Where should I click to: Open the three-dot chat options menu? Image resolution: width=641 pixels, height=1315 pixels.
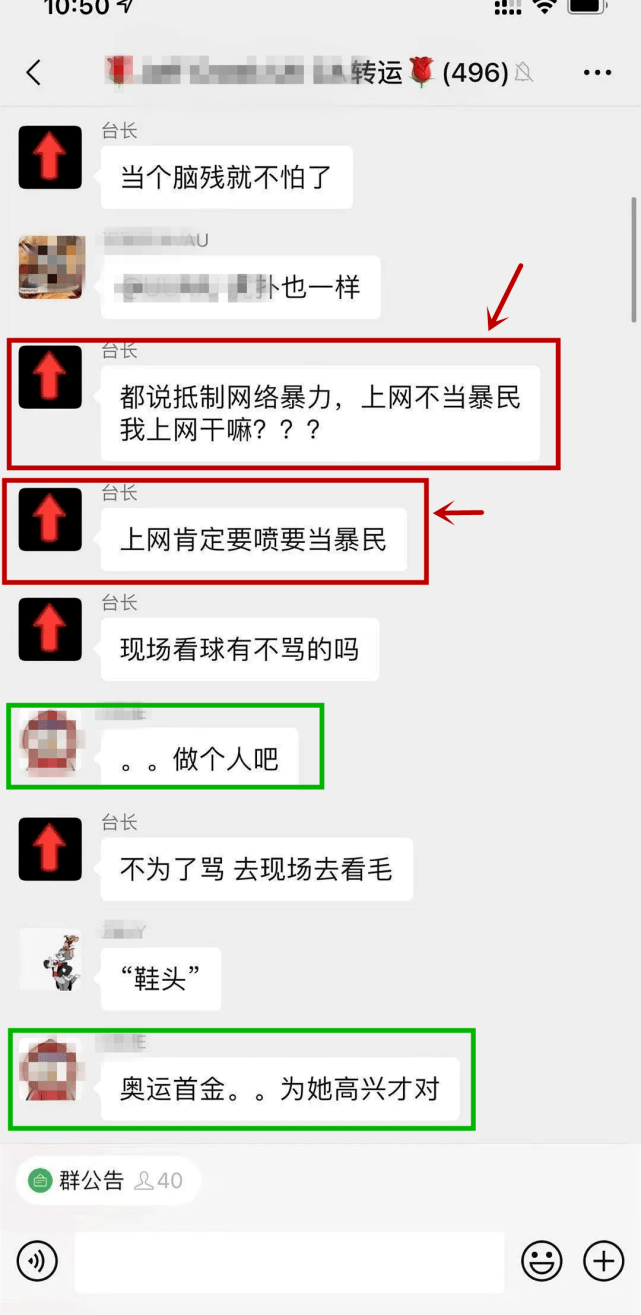click(x=597, y=73)
